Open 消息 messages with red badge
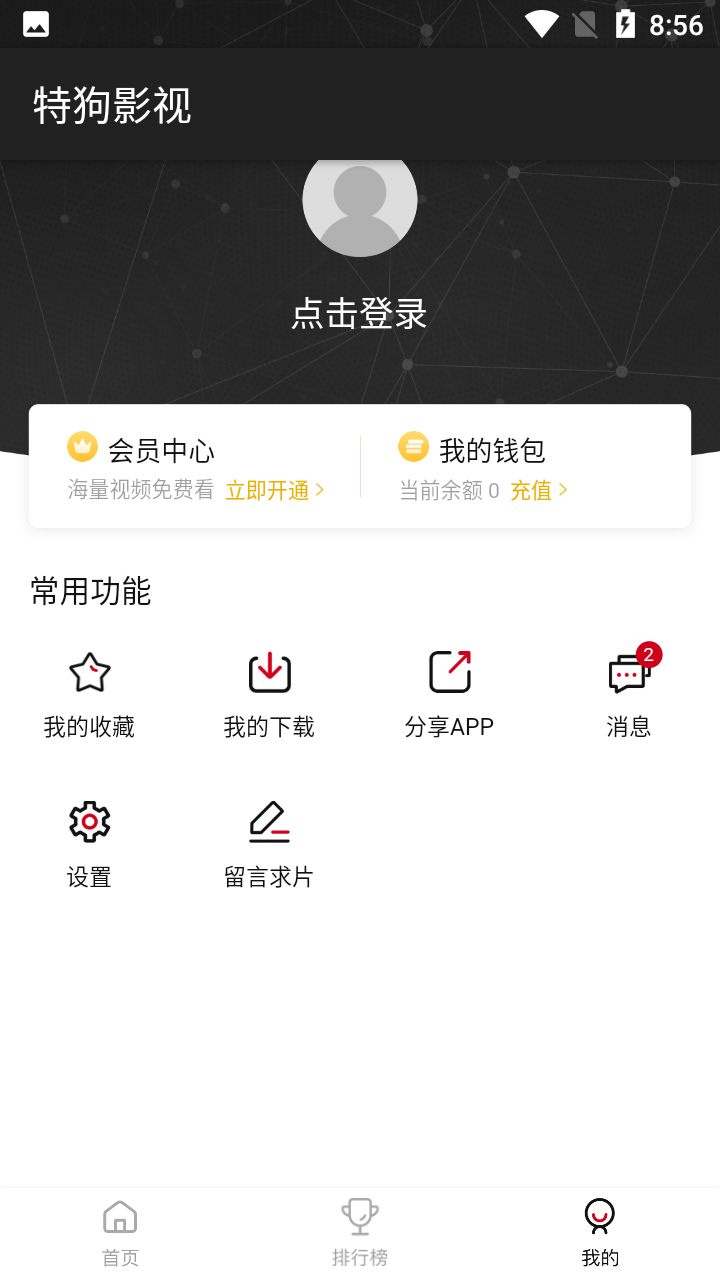The image size is (720, 1280). 628,676
